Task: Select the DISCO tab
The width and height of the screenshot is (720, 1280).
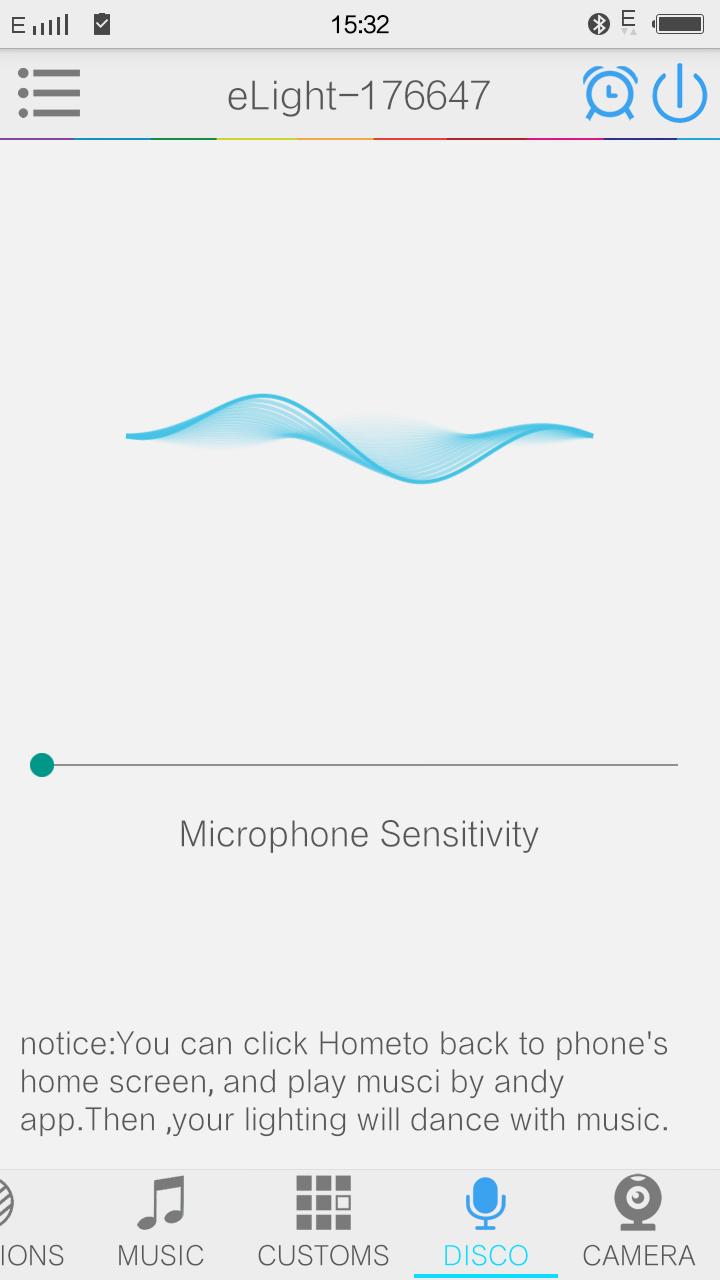Action: [x=486, y=1222]
